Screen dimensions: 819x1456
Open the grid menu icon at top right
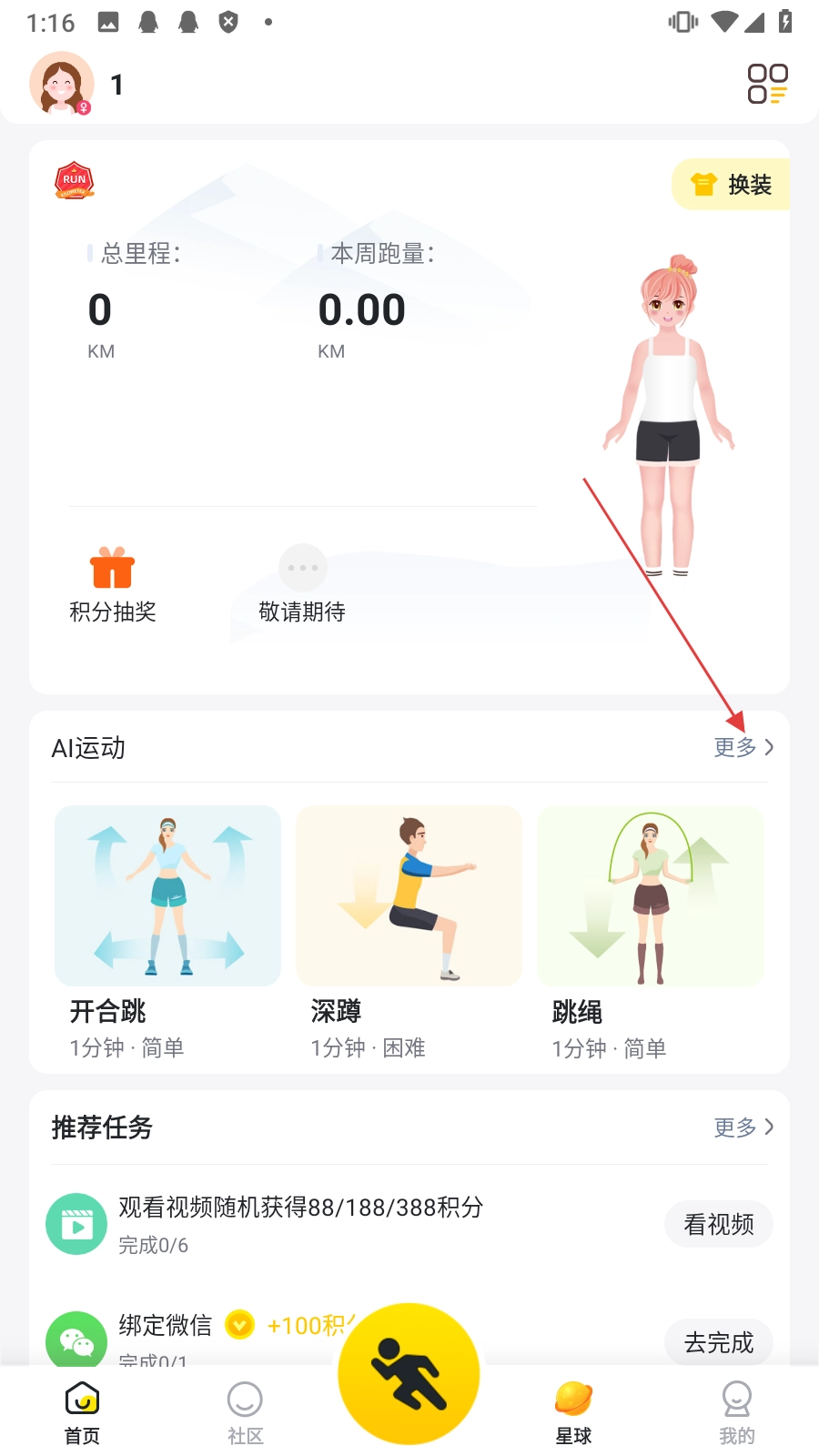tap(767, 84)
